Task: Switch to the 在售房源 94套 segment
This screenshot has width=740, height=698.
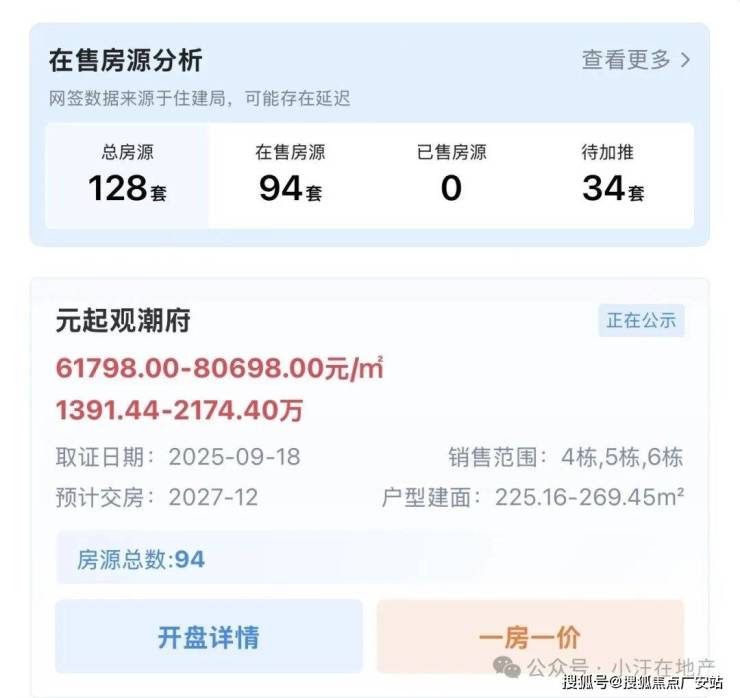Action: pos(290,175)
